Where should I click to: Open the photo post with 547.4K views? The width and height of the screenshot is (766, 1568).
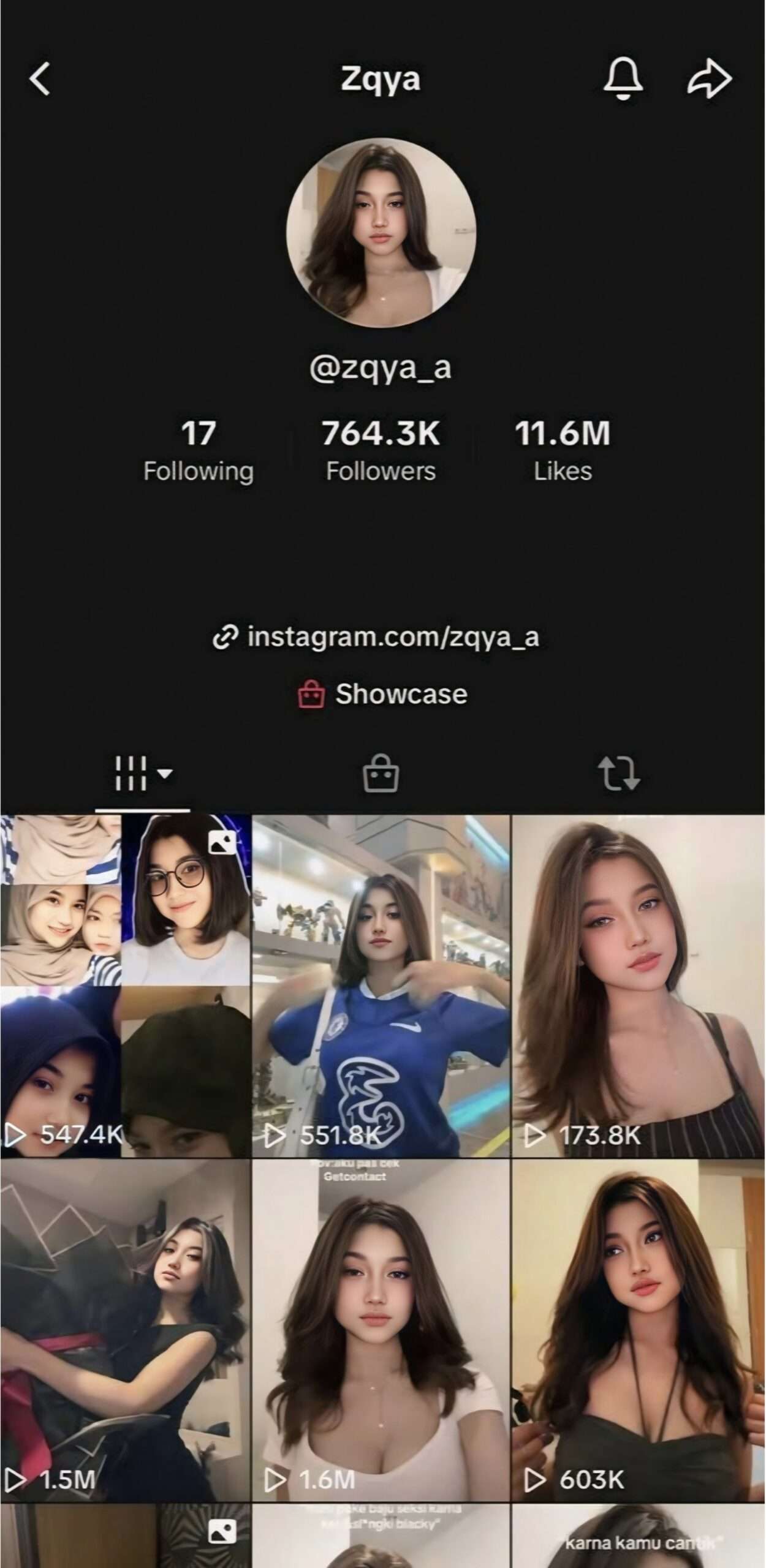(125, 986)
